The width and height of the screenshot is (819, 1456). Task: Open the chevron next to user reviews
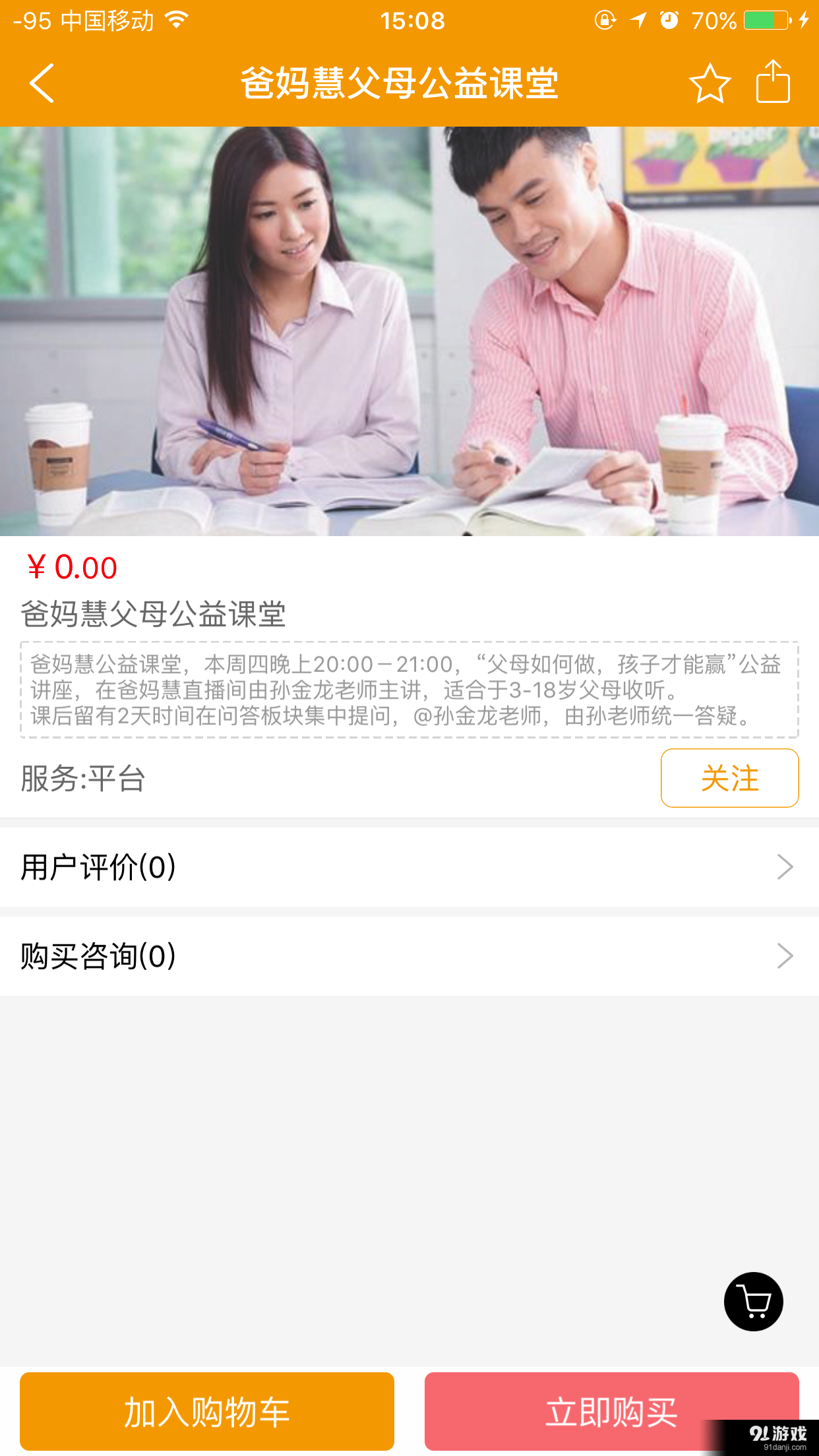point(783,867)
